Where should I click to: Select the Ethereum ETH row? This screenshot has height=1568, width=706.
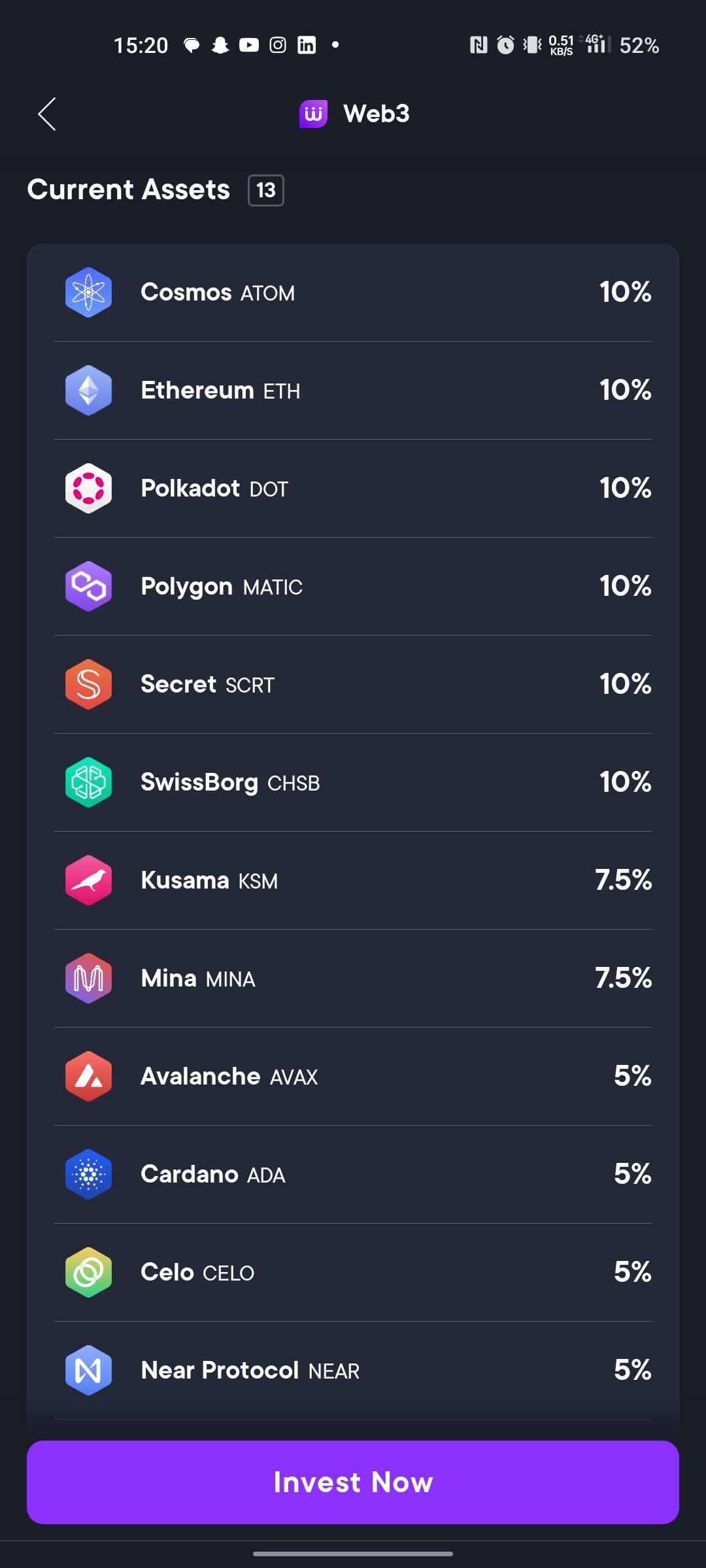pos(353,391)
